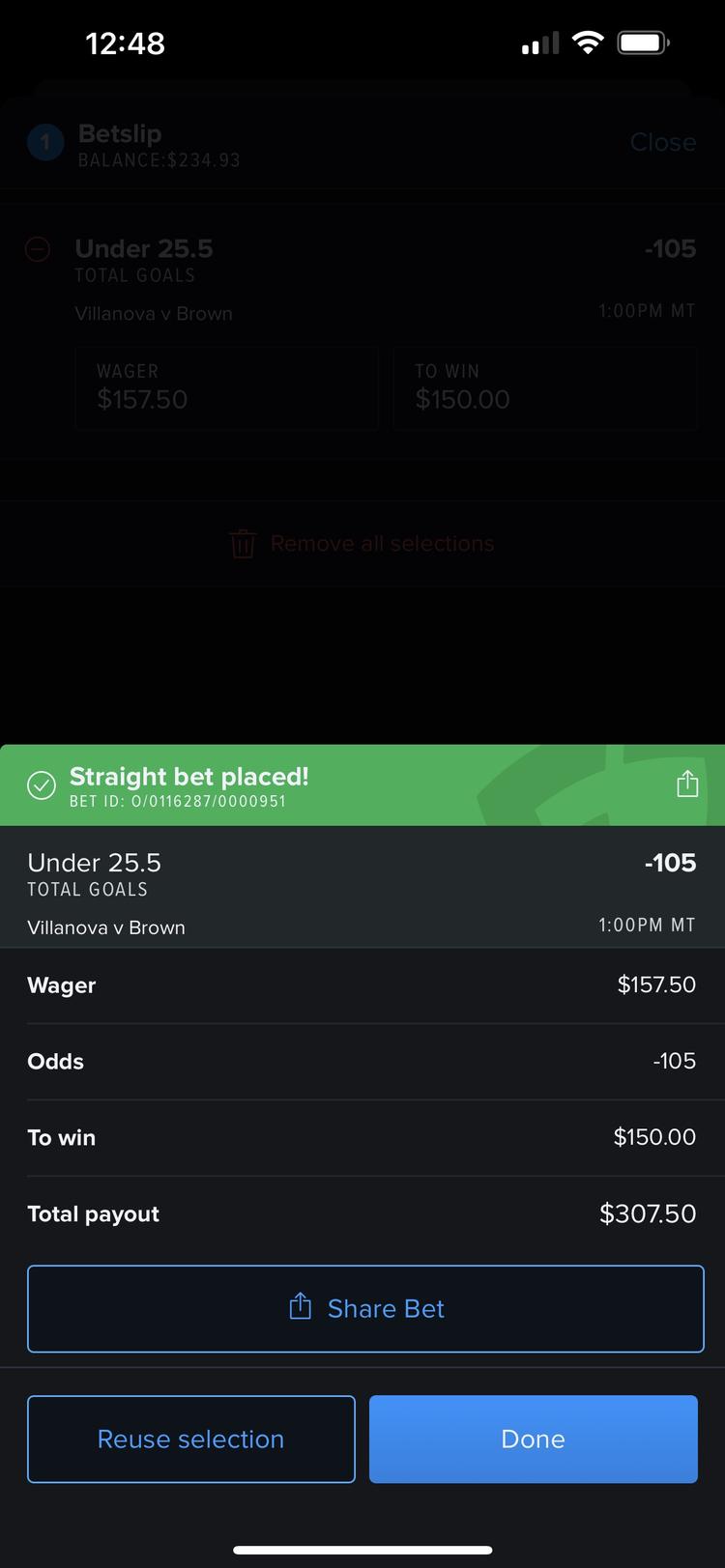The image size is (725, 1568).
Task: Tap the share icon in green banner
Action: click(x=687, y=784)
